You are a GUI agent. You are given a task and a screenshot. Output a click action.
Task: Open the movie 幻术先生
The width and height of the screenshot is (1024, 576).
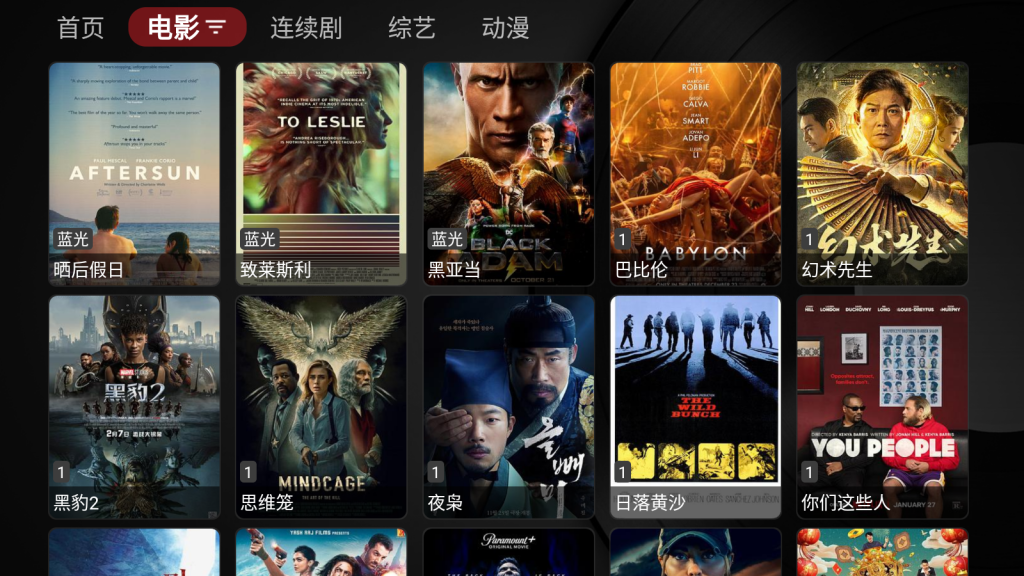882,174
